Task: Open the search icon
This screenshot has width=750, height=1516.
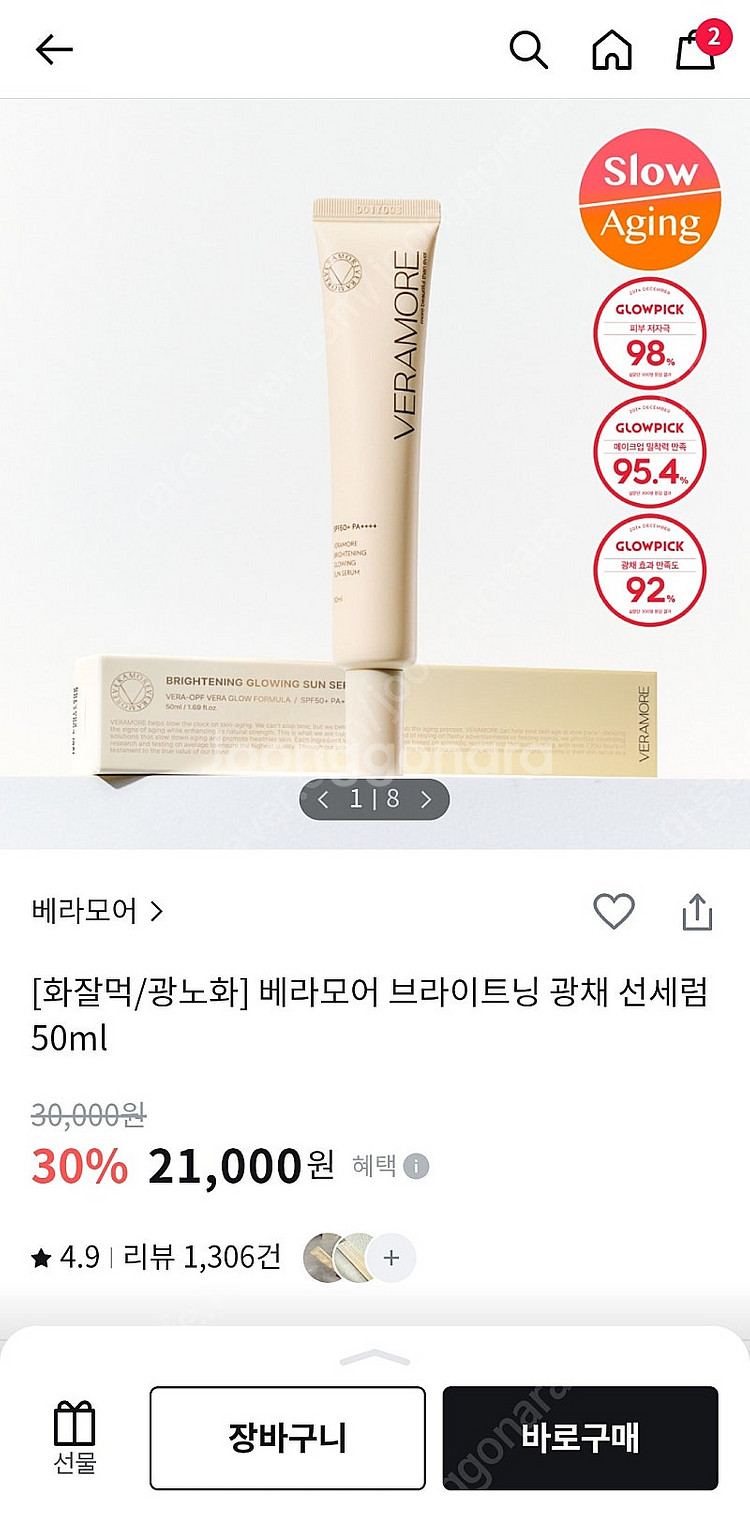Action: [x=529, y=49]
